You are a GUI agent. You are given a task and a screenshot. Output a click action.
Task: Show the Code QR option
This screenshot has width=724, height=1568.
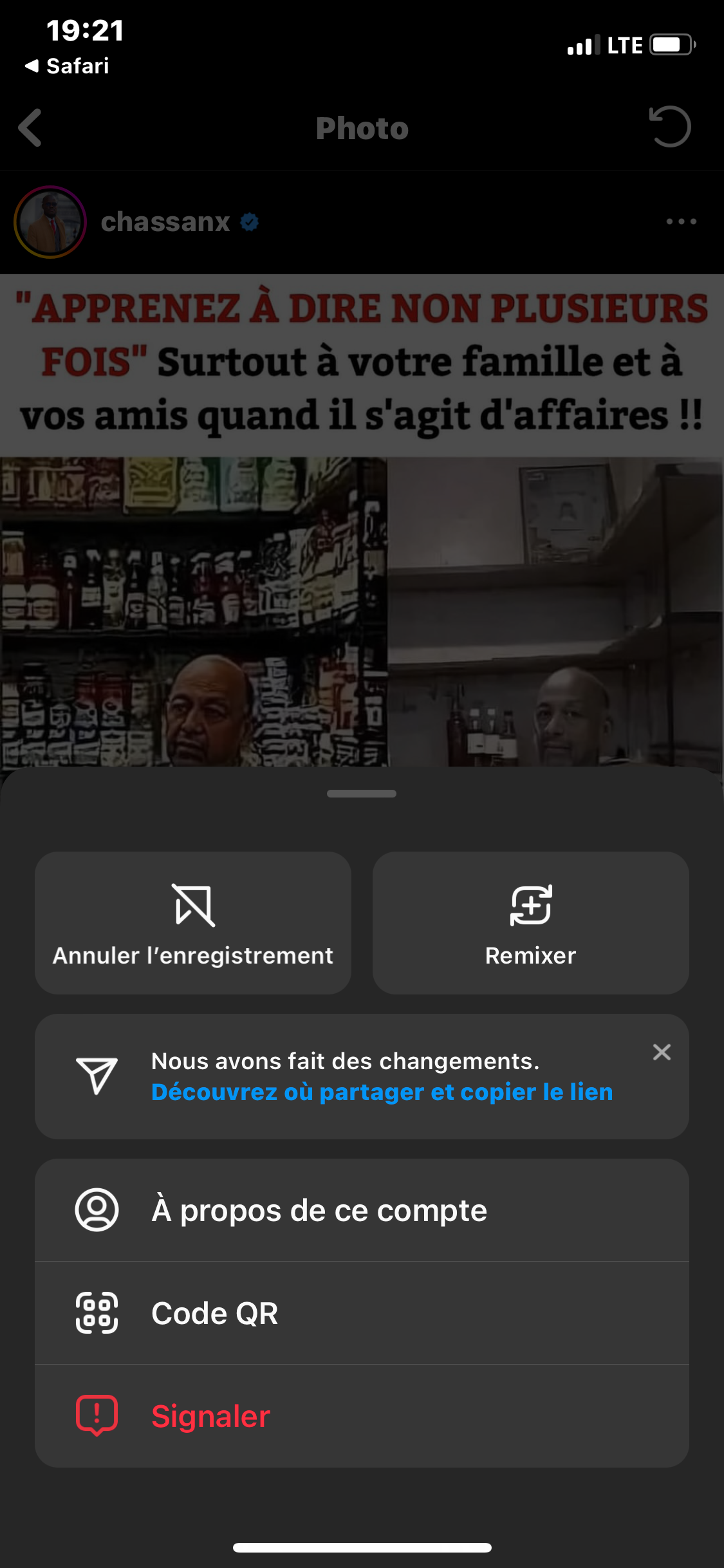pos(362,1313)
